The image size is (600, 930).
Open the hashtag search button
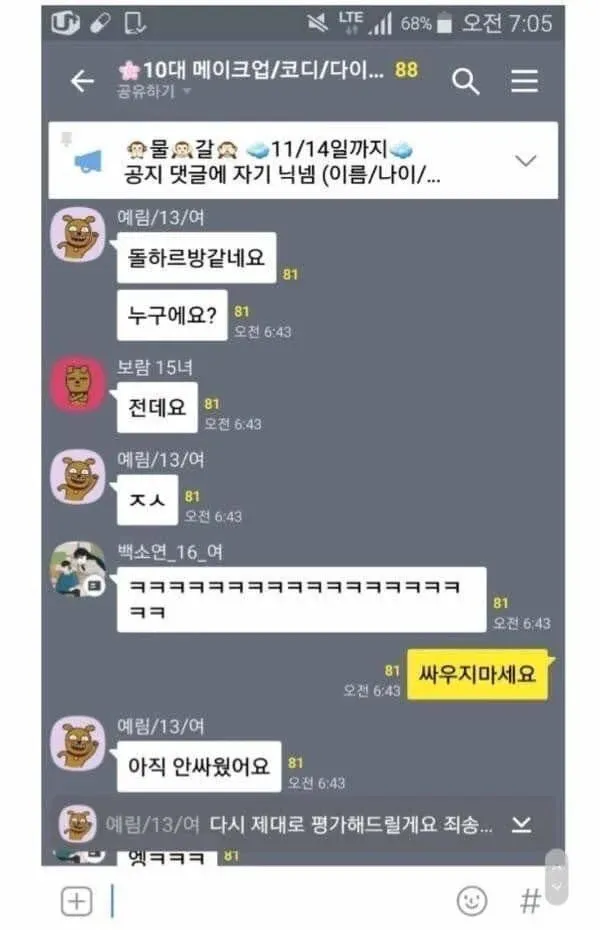(530, 901)
